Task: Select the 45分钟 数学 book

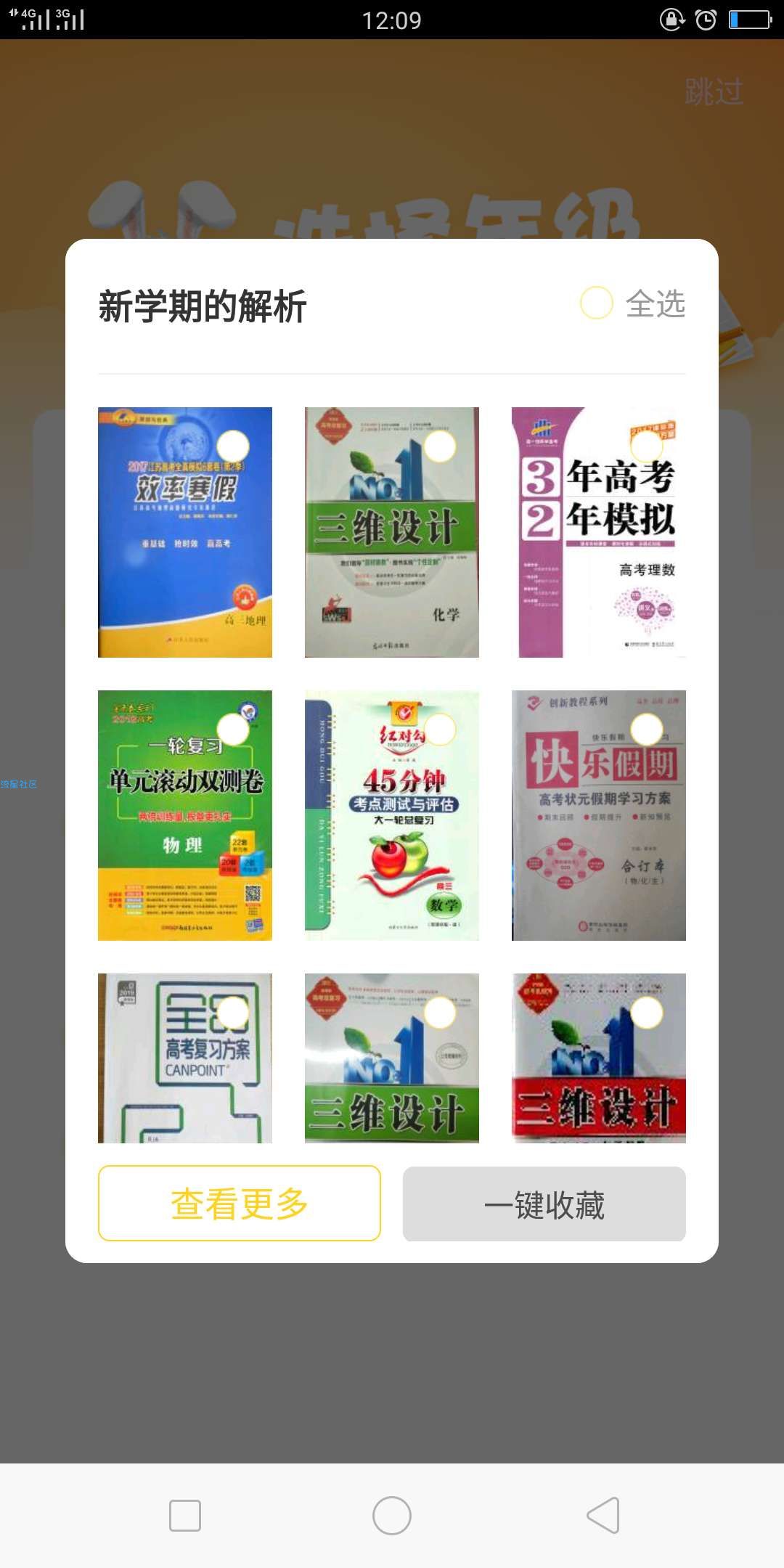Action: coord(440,730)
